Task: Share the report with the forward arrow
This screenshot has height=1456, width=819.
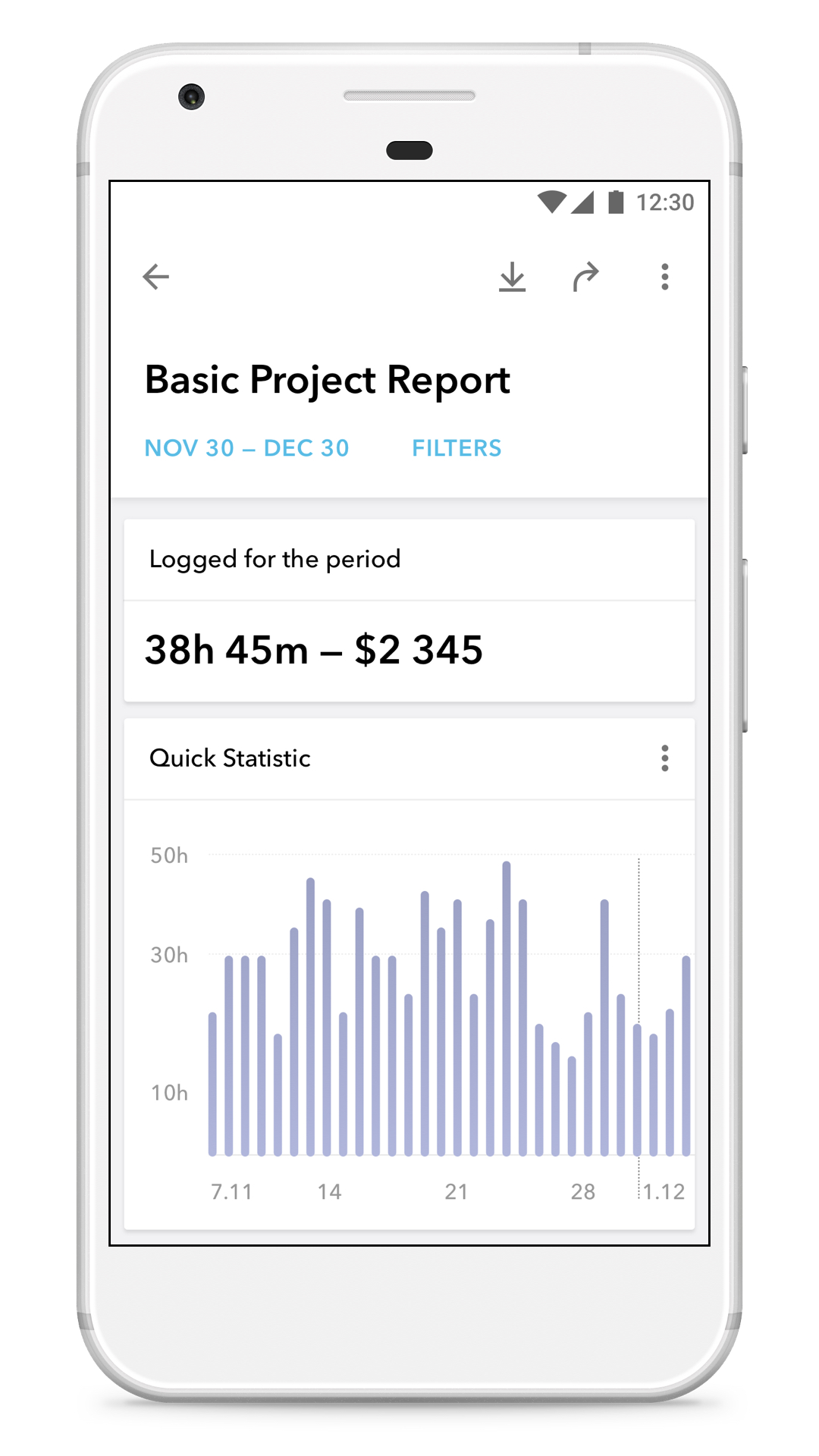Action: [x=585, y=277]
